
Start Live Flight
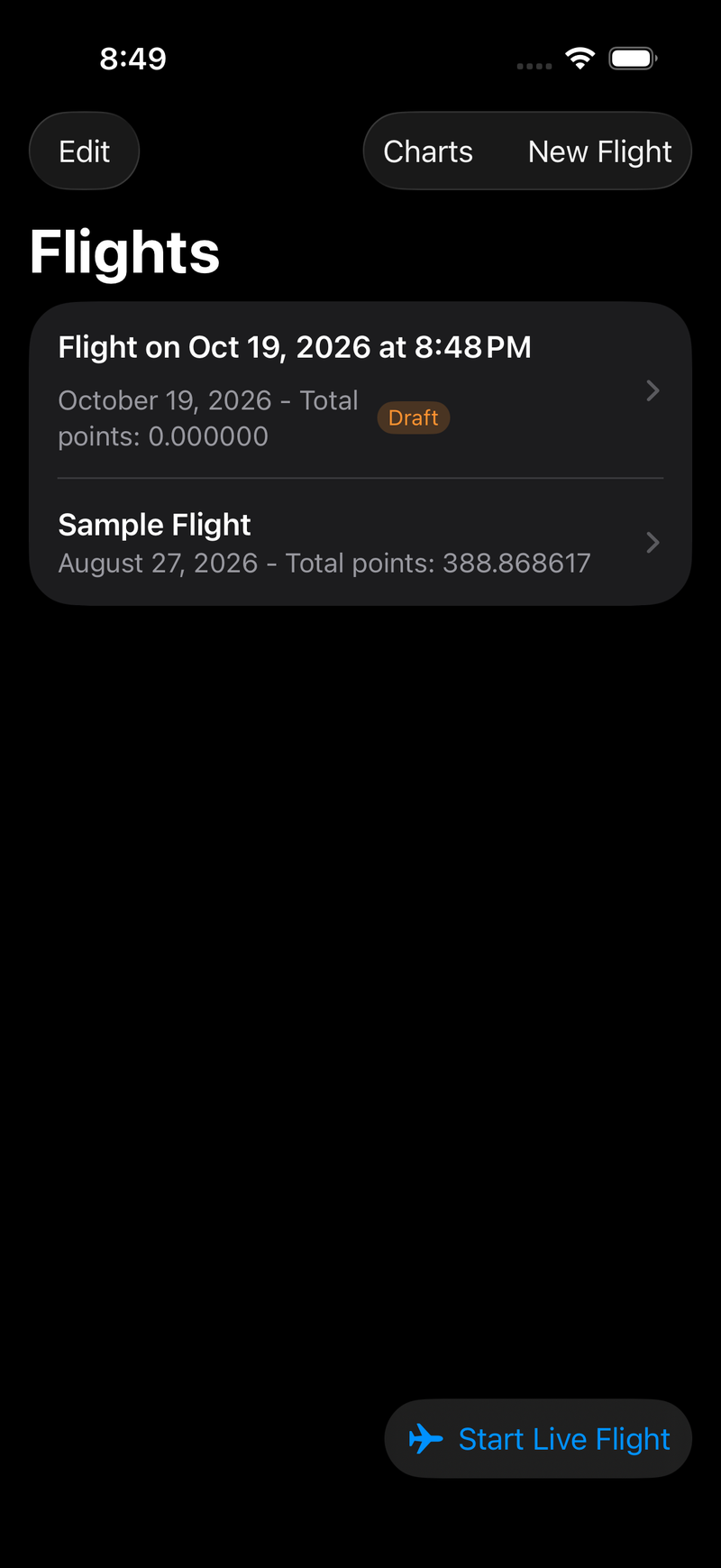point(538,1438)
